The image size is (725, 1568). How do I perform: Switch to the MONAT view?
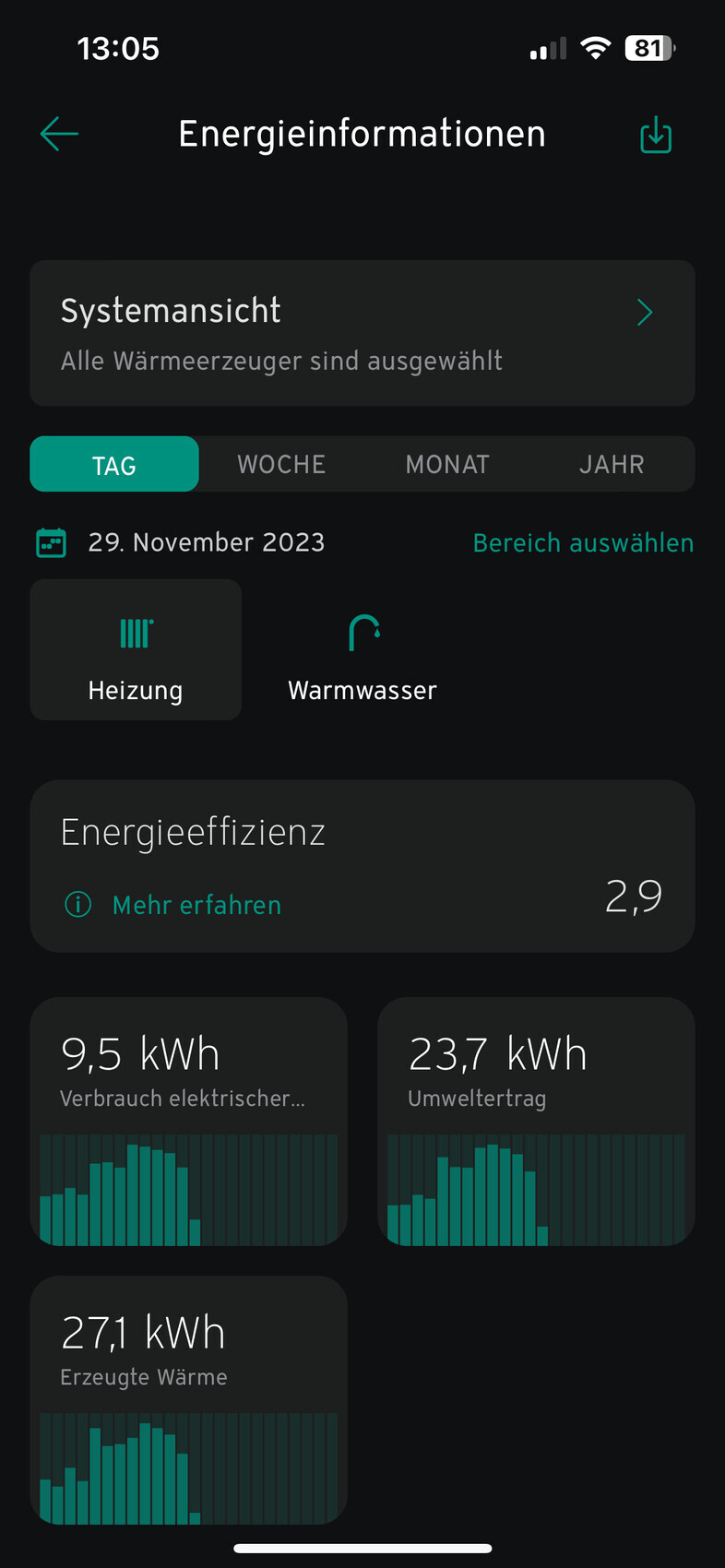(x=447, y=465)
